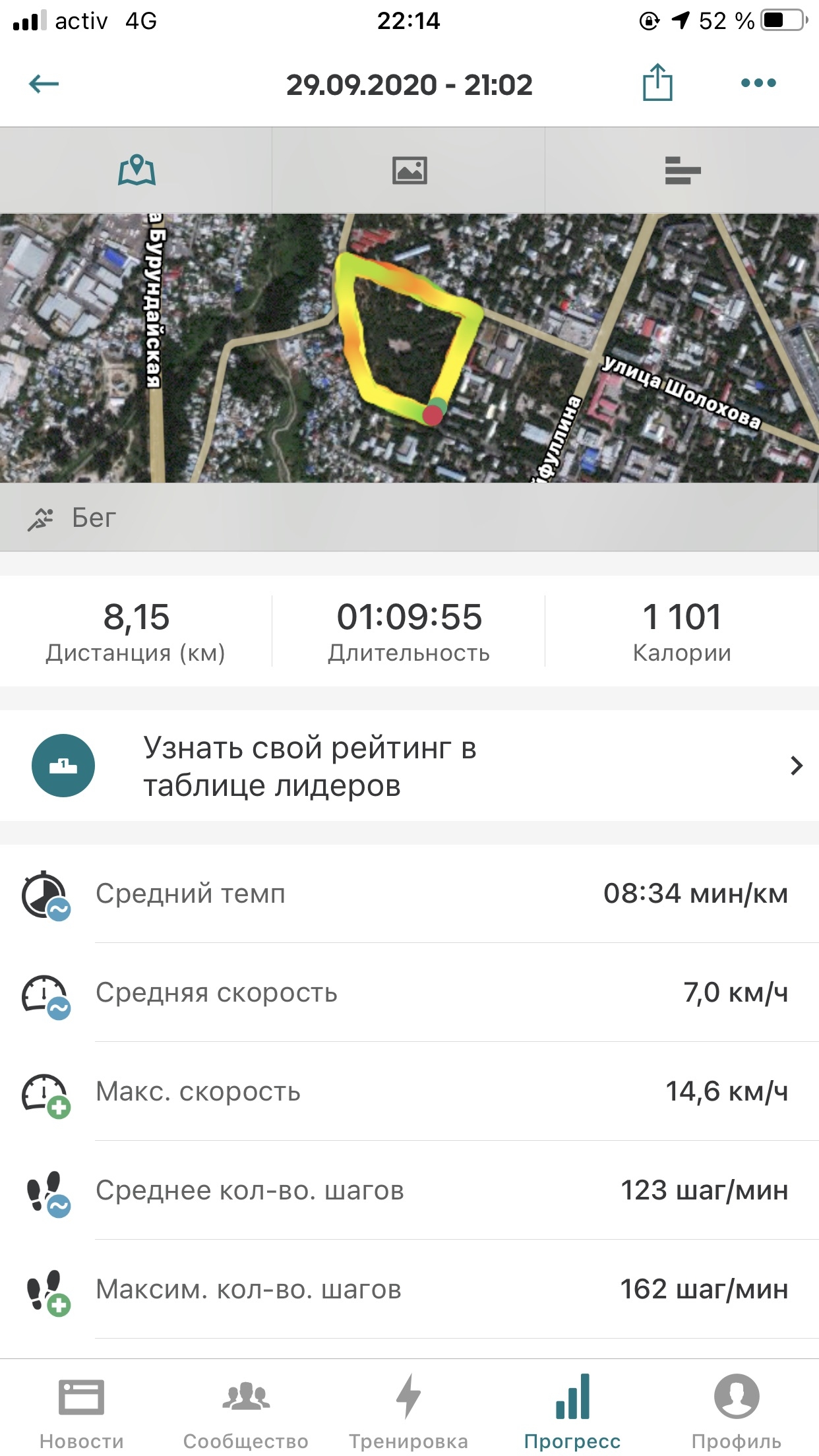Share this workout

click(657, 83)
